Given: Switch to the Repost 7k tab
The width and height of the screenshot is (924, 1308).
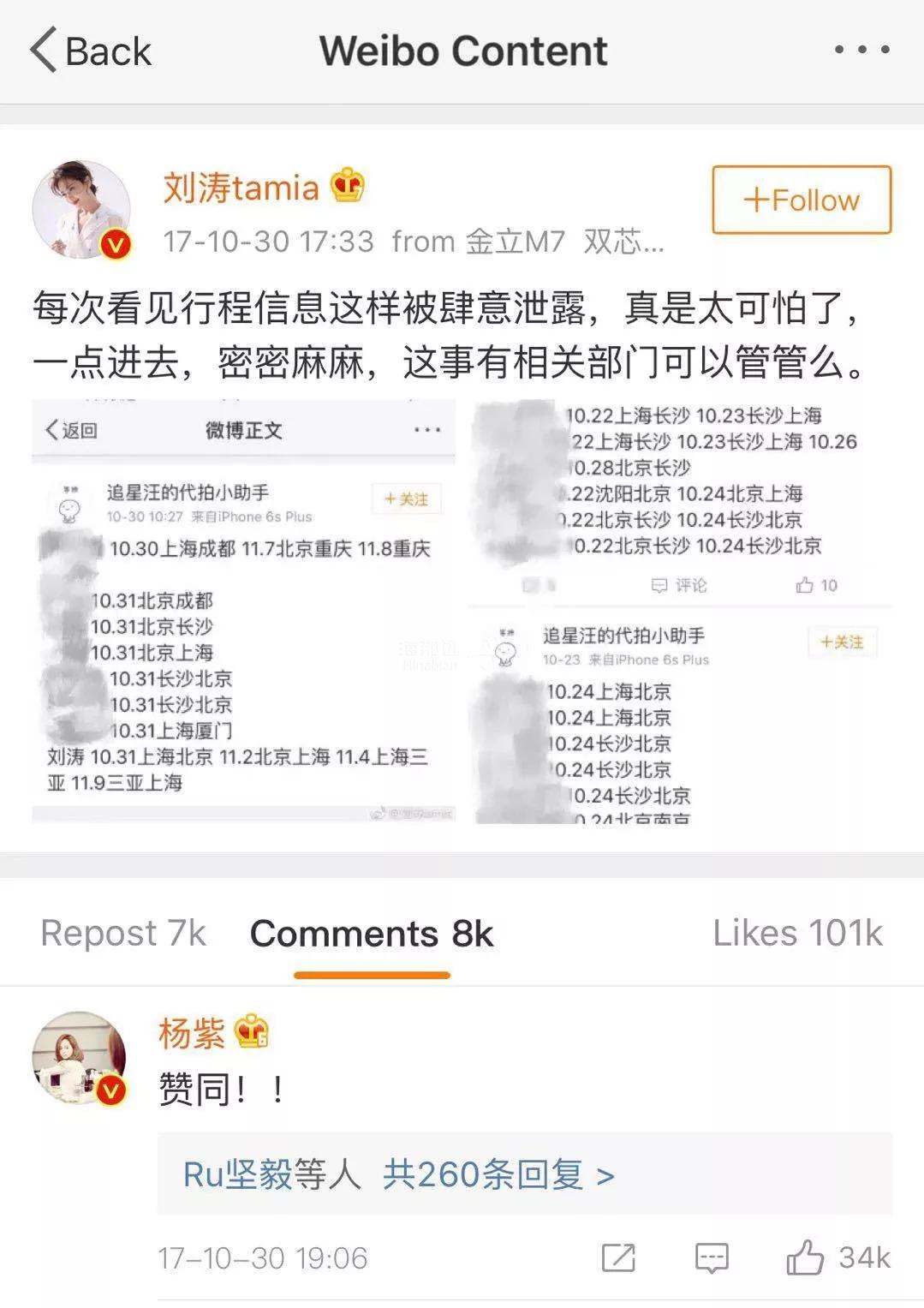Looking at the screenshot, I should (123, 933).
